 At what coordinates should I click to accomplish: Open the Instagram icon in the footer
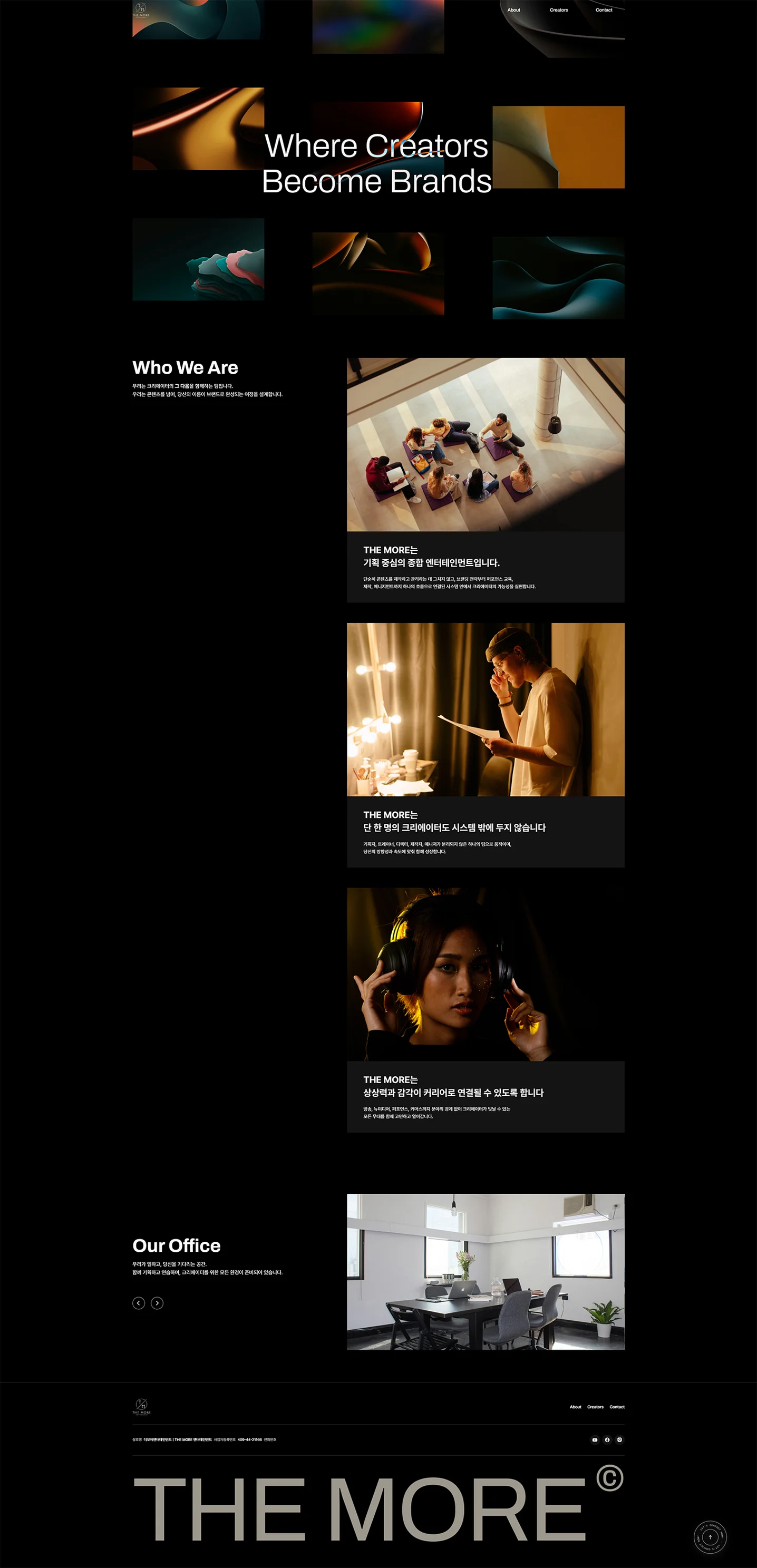pos(619,1439)
